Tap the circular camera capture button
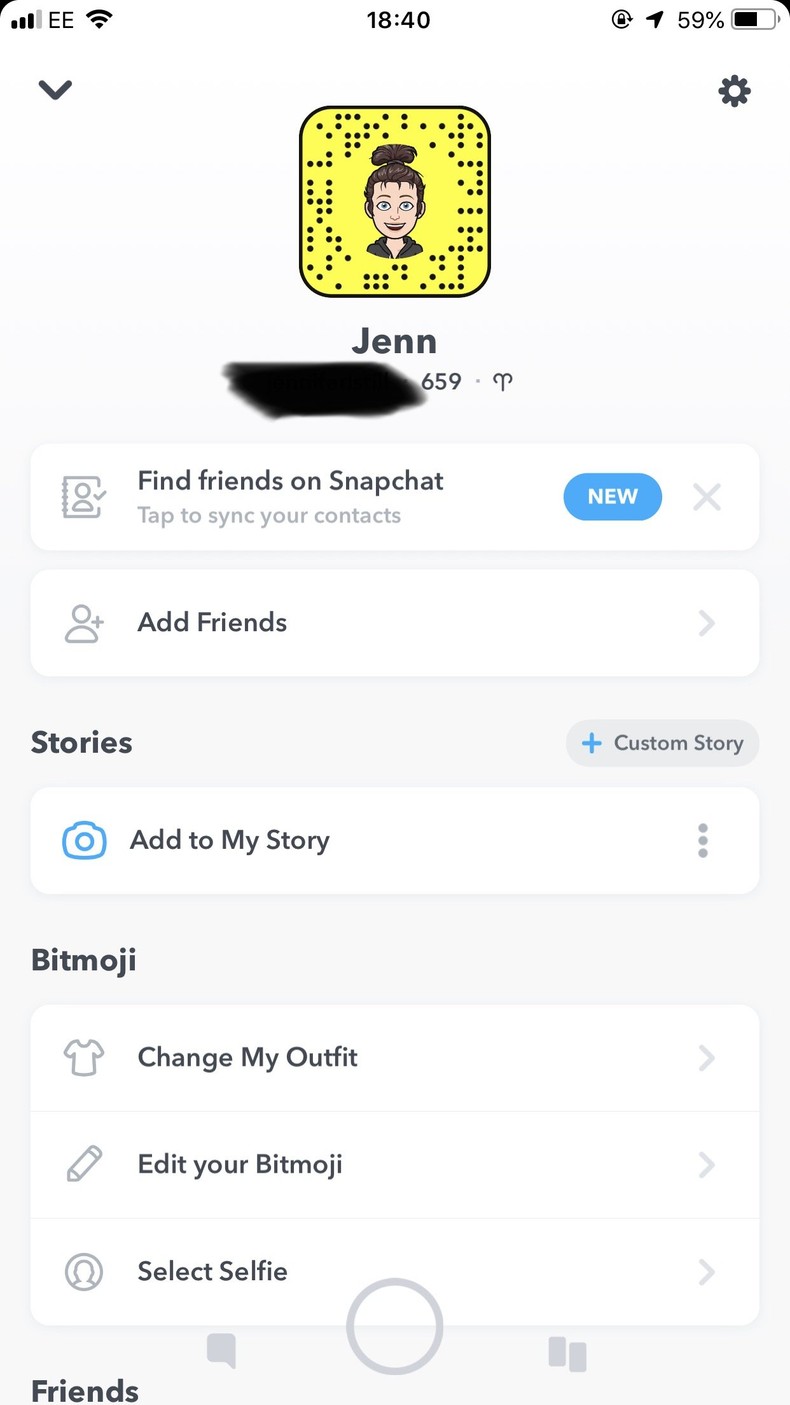Viewport: 790px width, 1405px height. (x=394, y=1326)
